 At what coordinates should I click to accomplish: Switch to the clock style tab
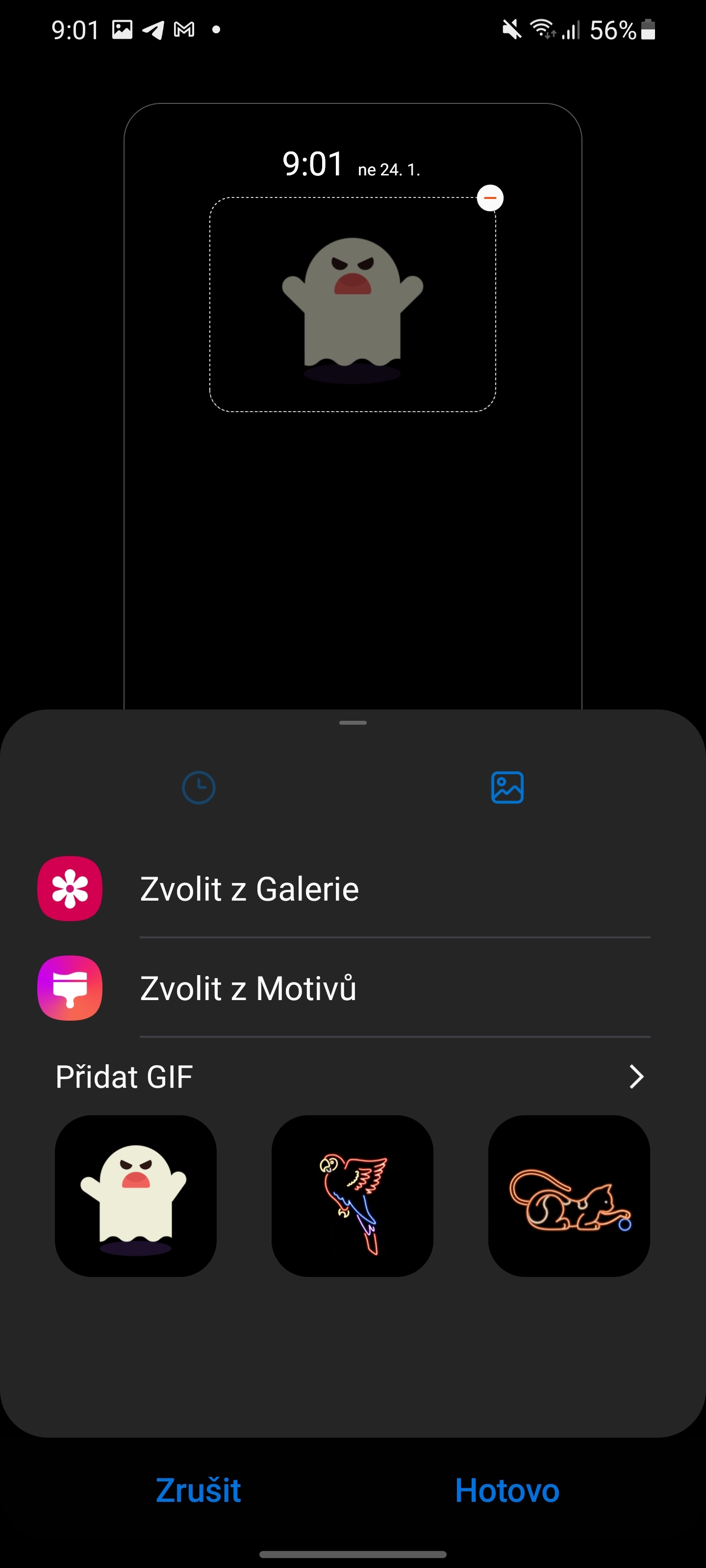199,787
